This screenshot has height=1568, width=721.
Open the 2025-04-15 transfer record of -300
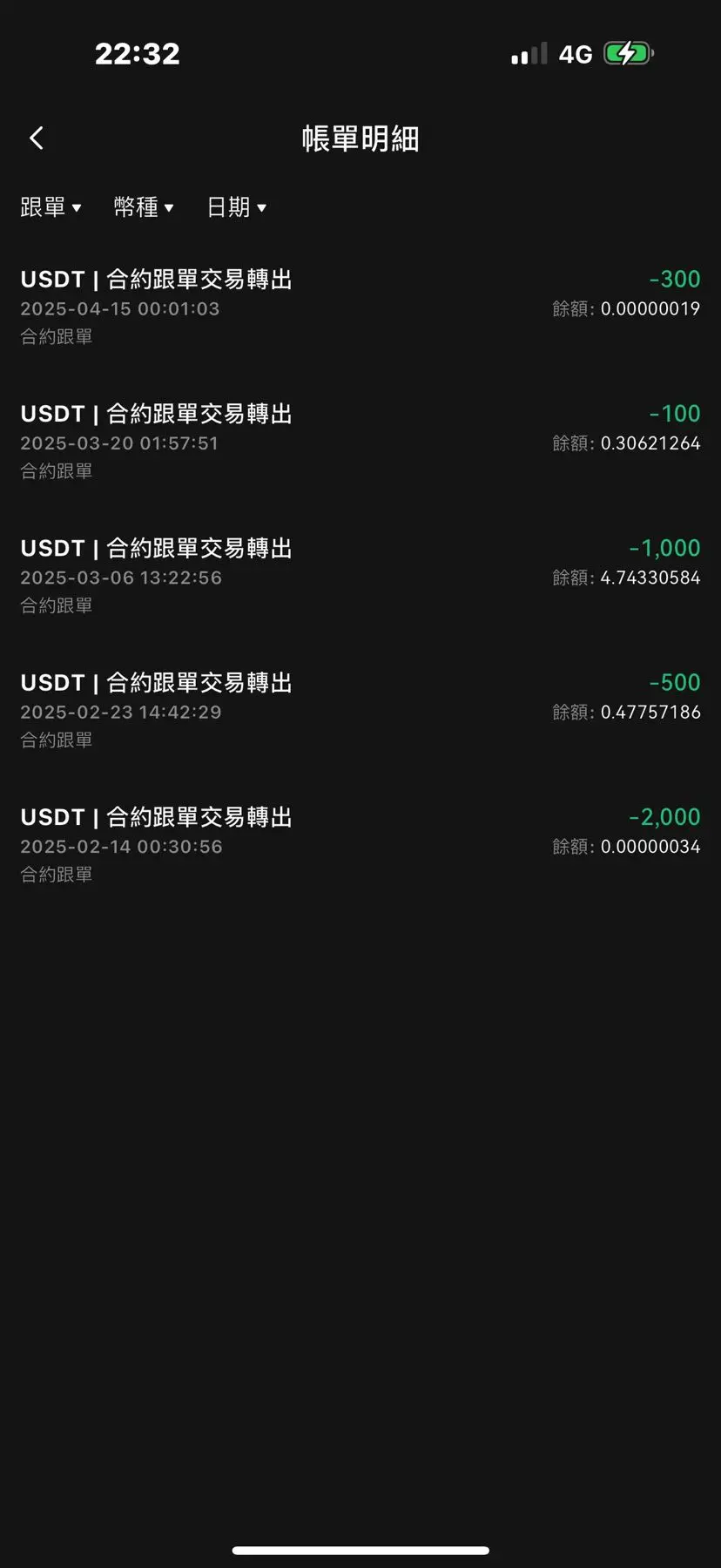pyautogui.click(x=360, y=308)
